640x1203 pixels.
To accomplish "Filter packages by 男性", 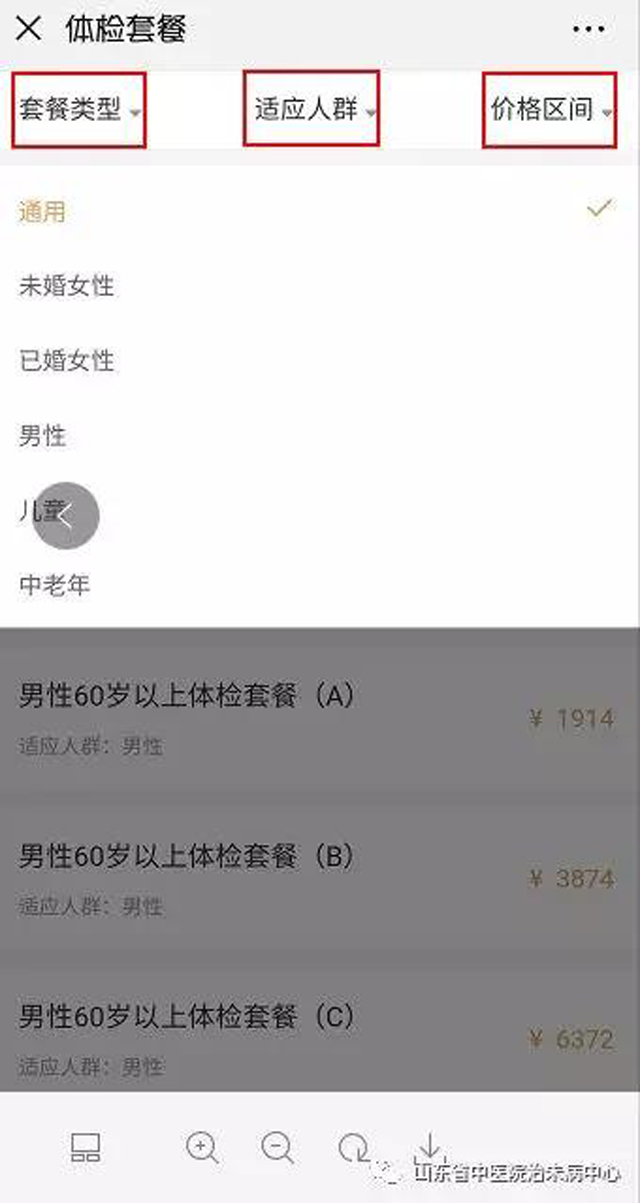I will coord(42,435).
